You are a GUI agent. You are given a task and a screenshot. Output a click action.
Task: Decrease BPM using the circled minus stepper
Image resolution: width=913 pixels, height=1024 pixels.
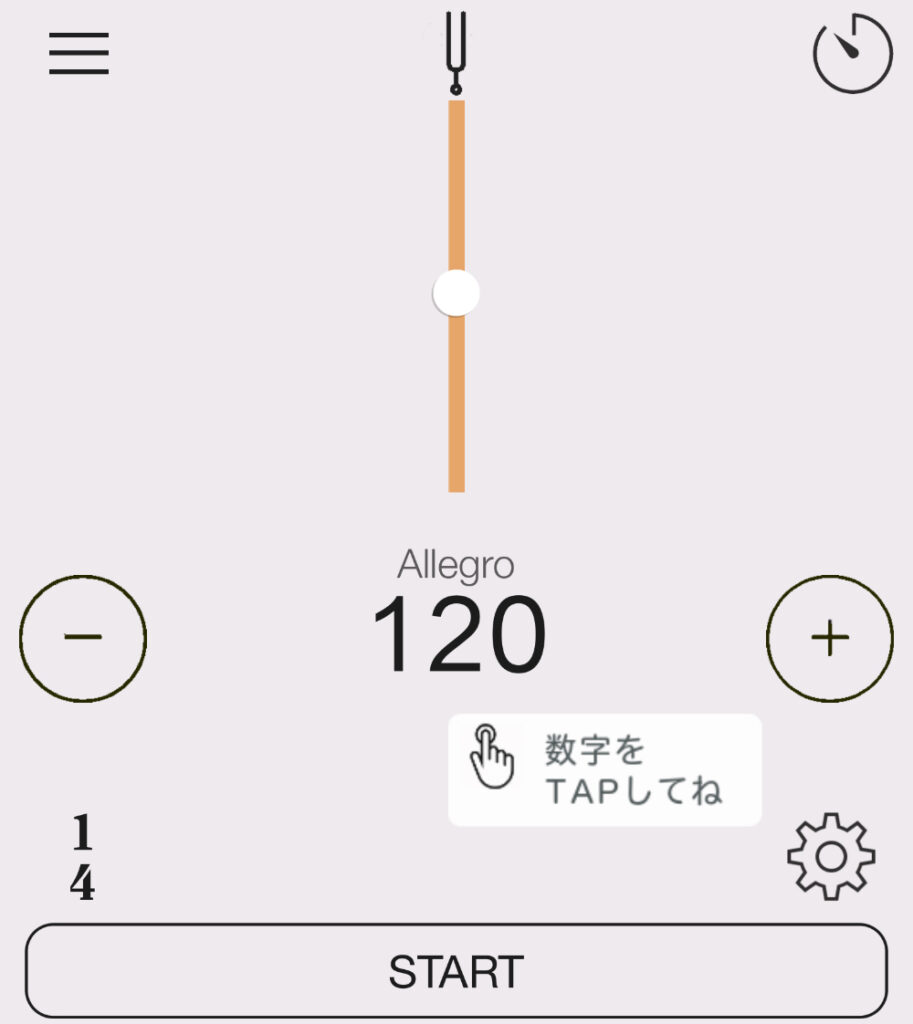84,637
